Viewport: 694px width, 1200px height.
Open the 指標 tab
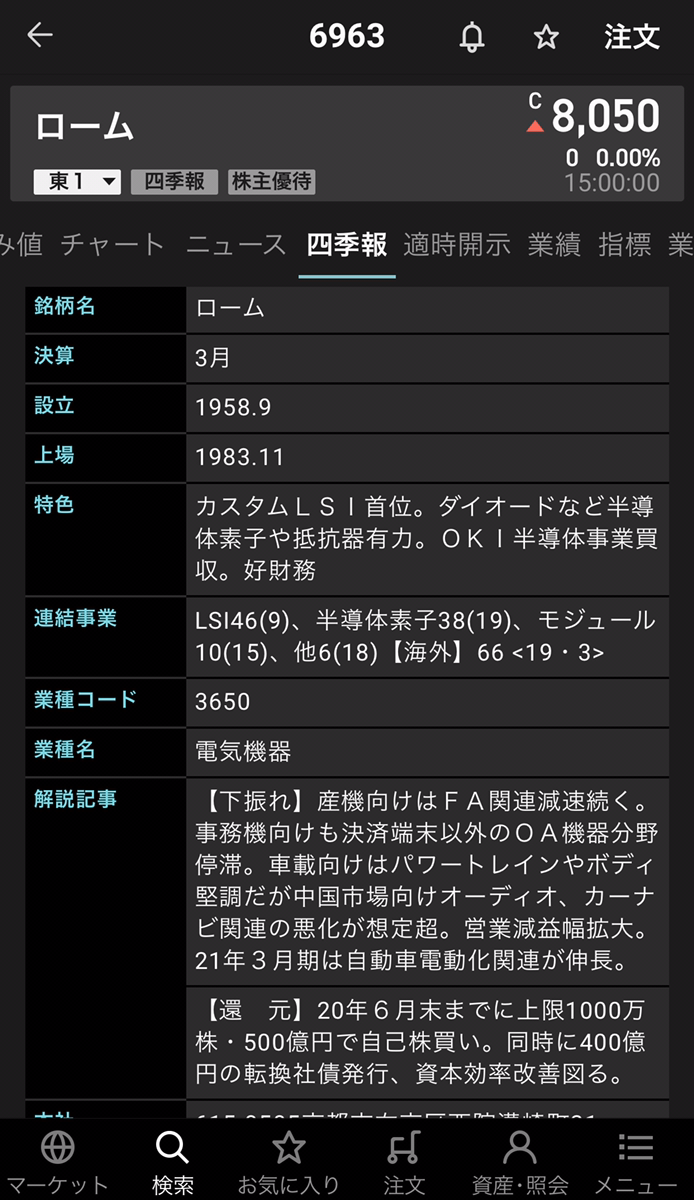click(625, 244)
